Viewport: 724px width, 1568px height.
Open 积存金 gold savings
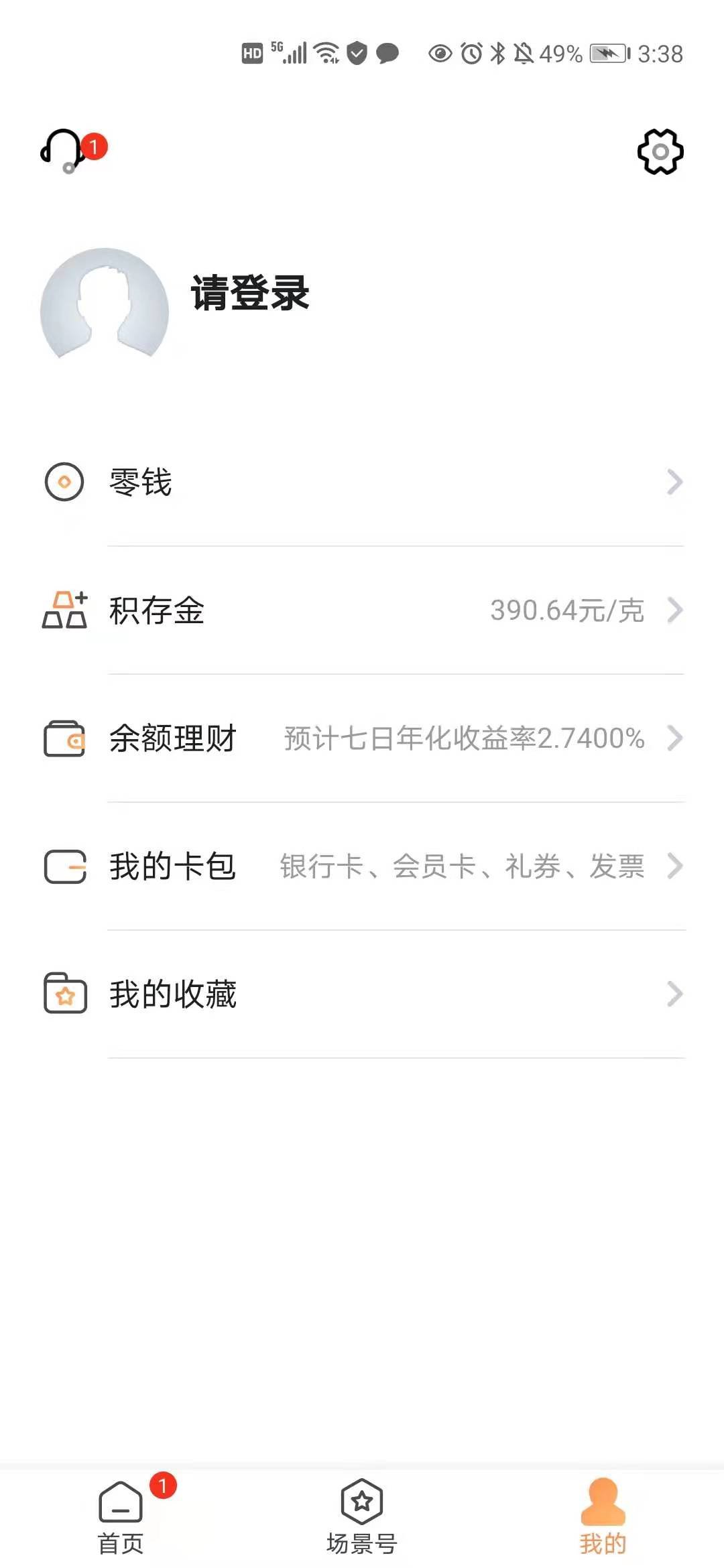pos(362,610)
